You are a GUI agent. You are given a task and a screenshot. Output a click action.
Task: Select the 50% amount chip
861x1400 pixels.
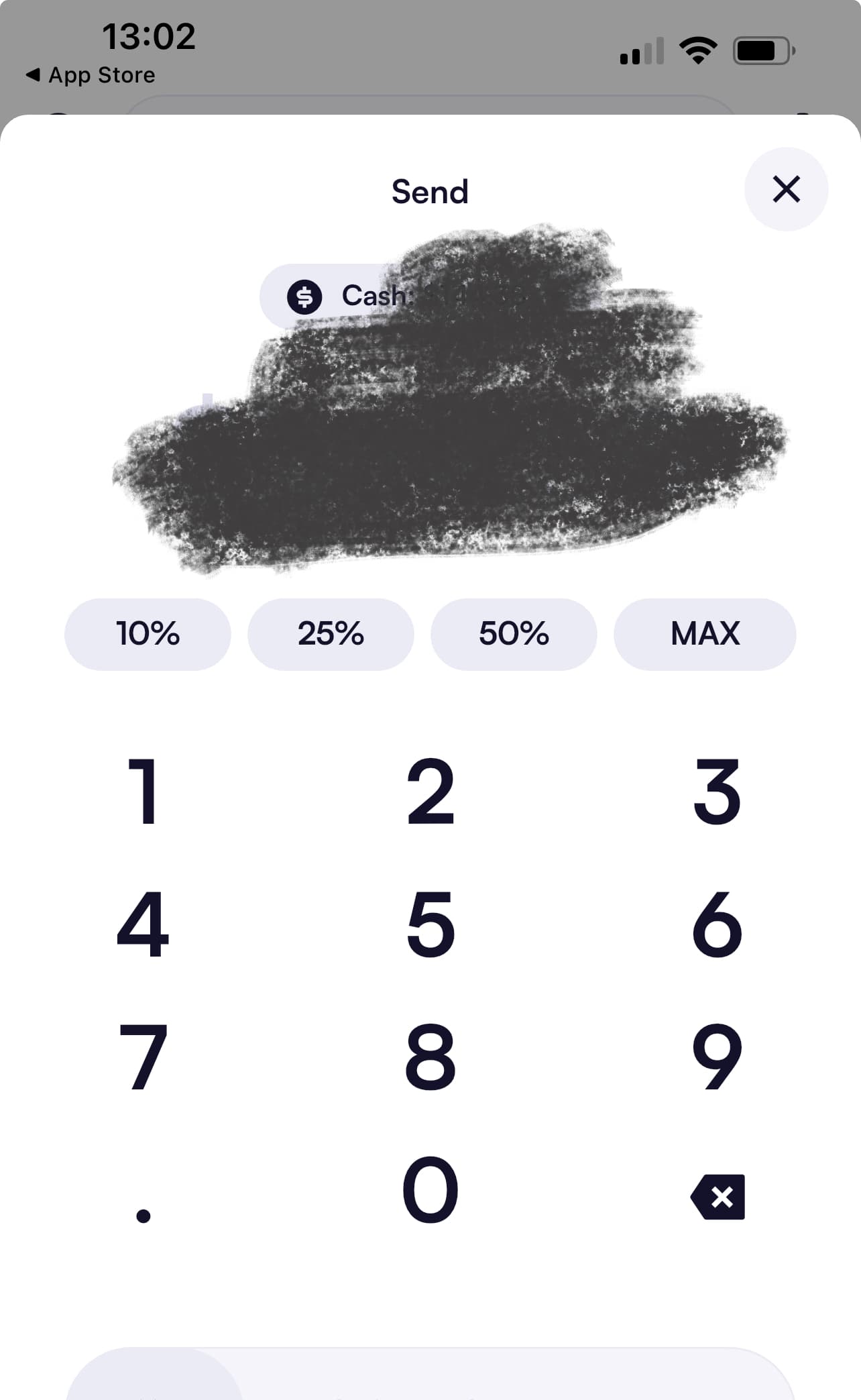pyautogui.click(x=514, y=634)
